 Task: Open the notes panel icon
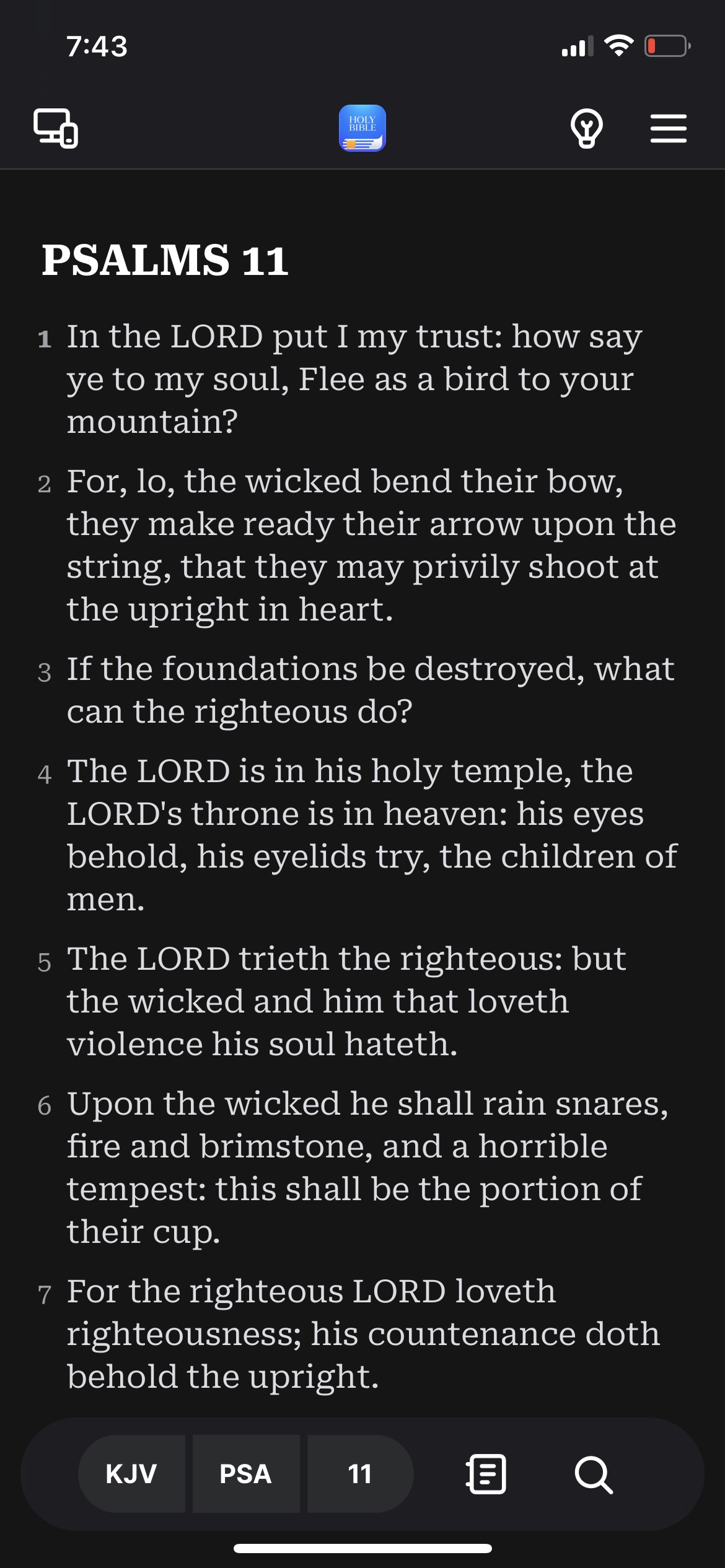click(x=485, y=1474)
